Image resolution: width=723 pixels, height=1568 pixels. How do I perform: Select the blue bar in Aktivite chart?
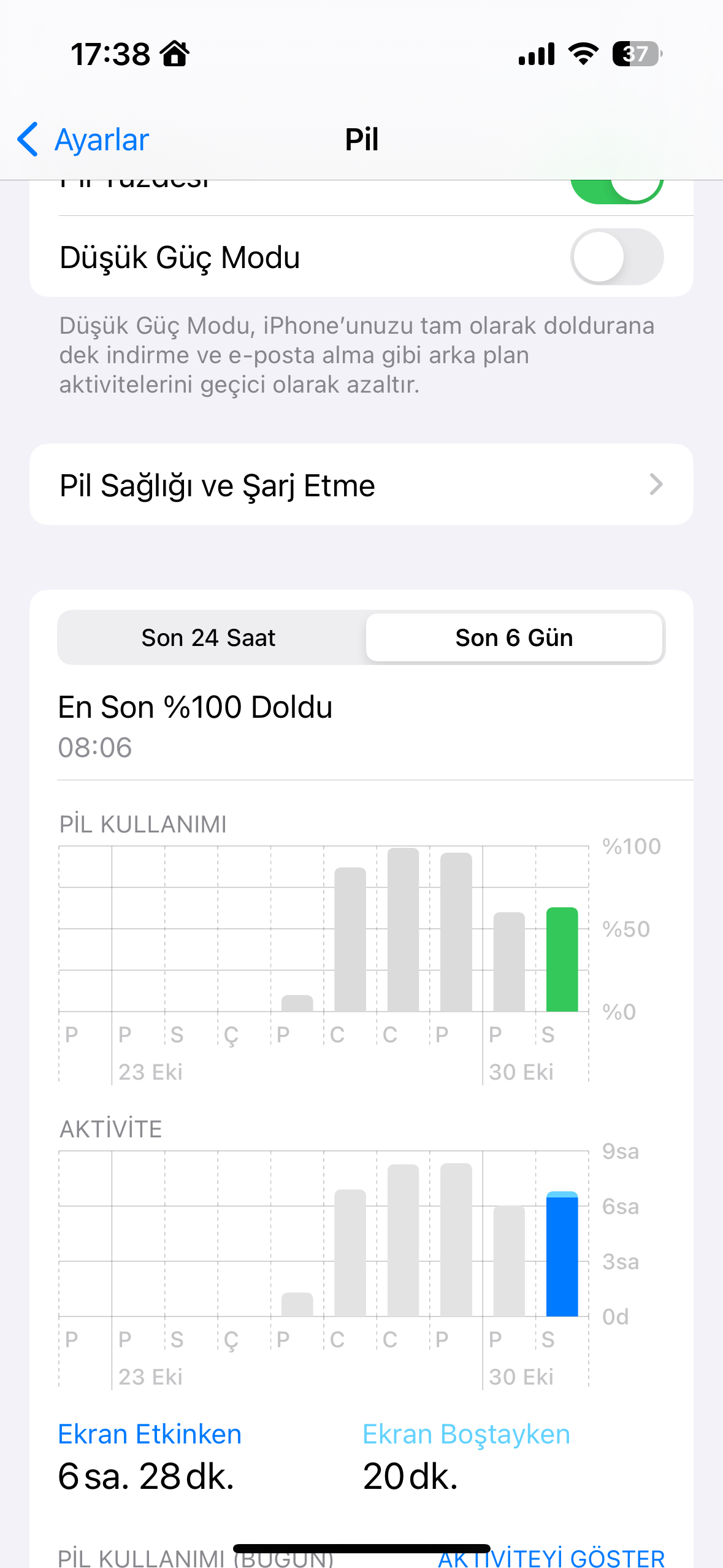click(x=562, y=1254)
